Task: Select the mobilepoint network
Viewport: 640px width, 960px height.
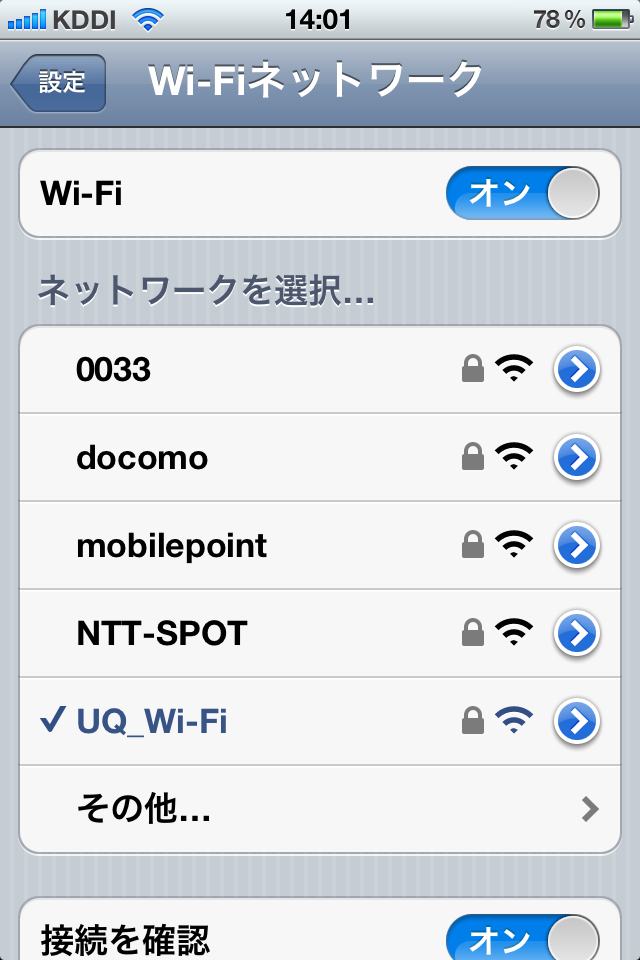Action: (250, 546)
